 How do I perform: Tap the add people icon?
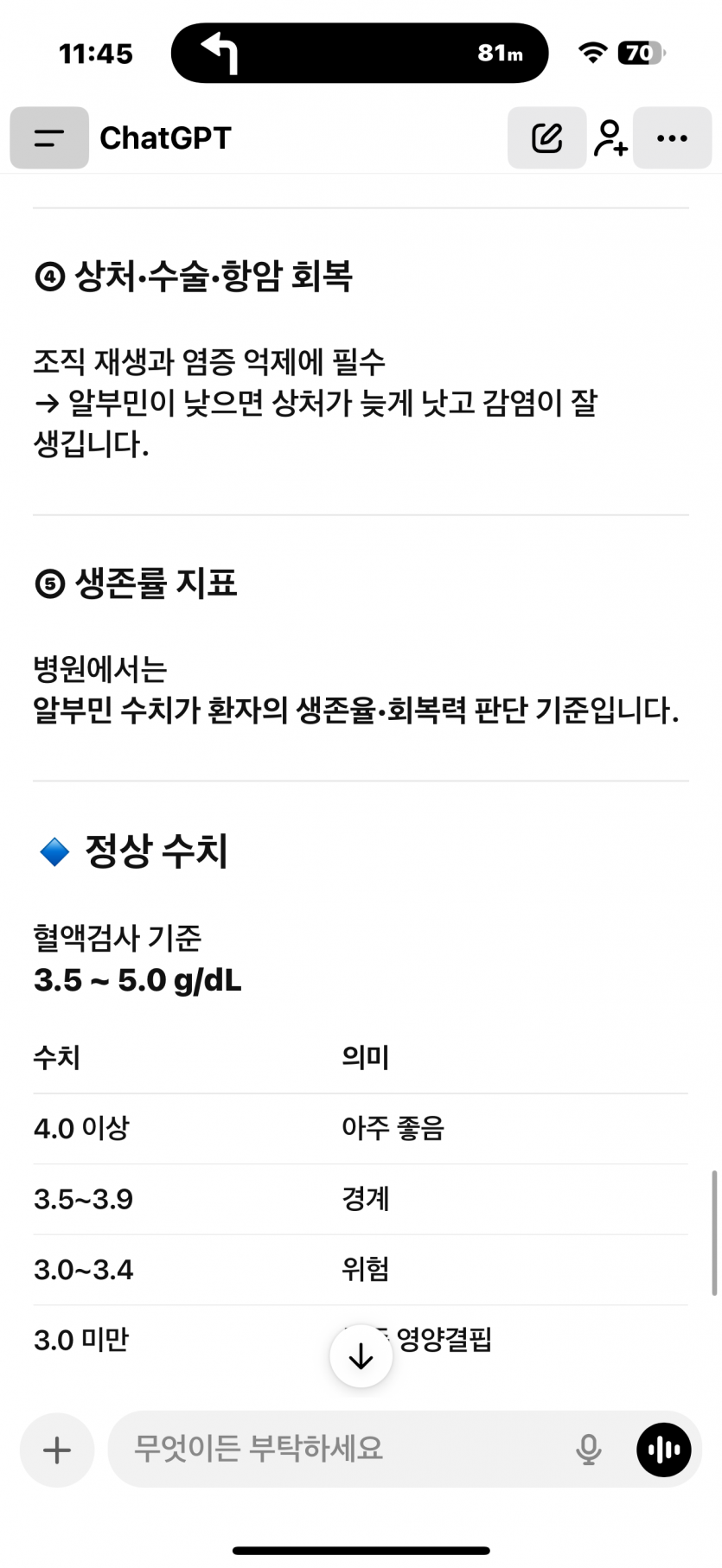(x=610, y=137)
